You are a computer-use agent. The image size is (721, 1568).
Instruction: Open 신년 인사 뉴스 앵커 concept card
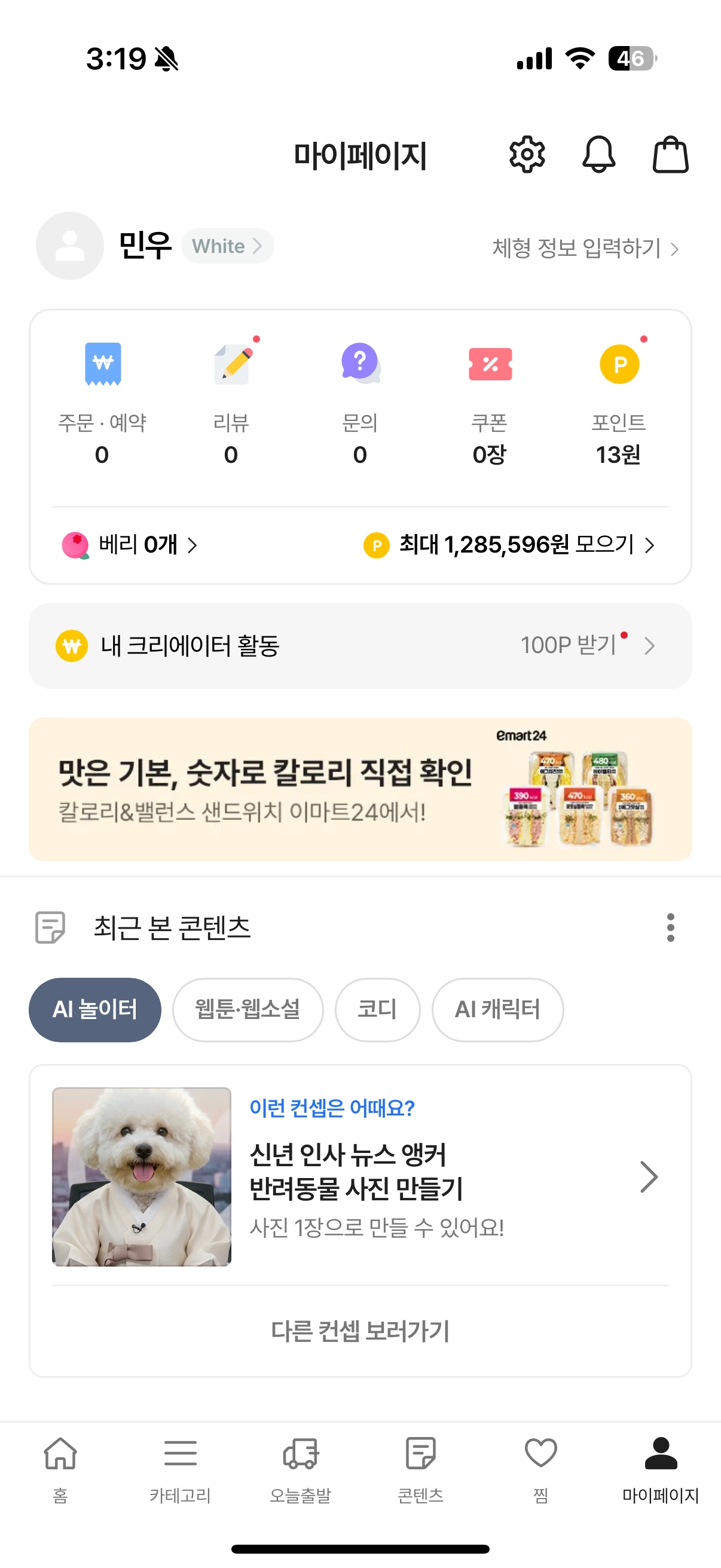coord(360,1177)
